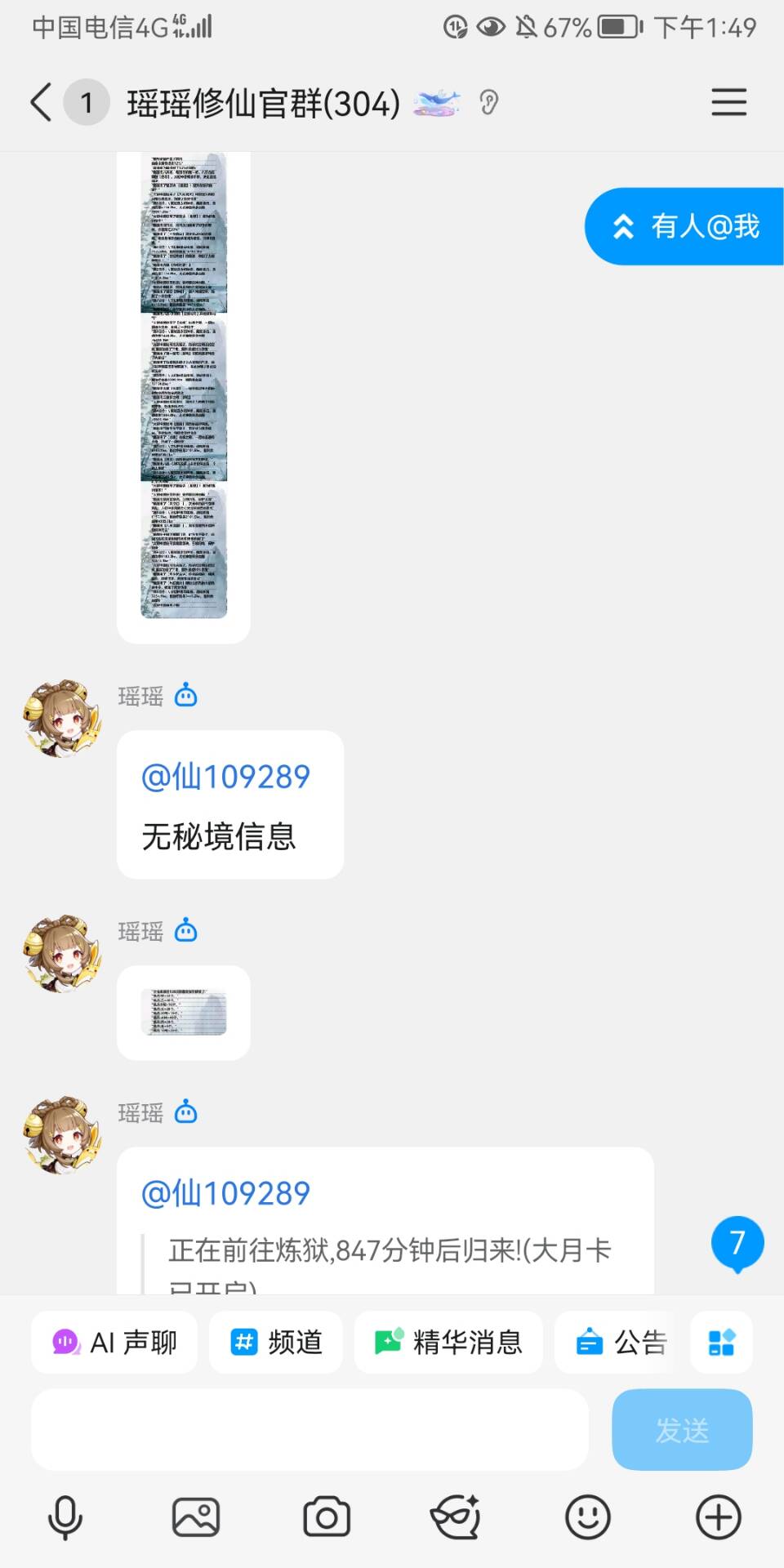Tap the @仙109289 mention in 无秘境信息 message

tap(225, 777)
